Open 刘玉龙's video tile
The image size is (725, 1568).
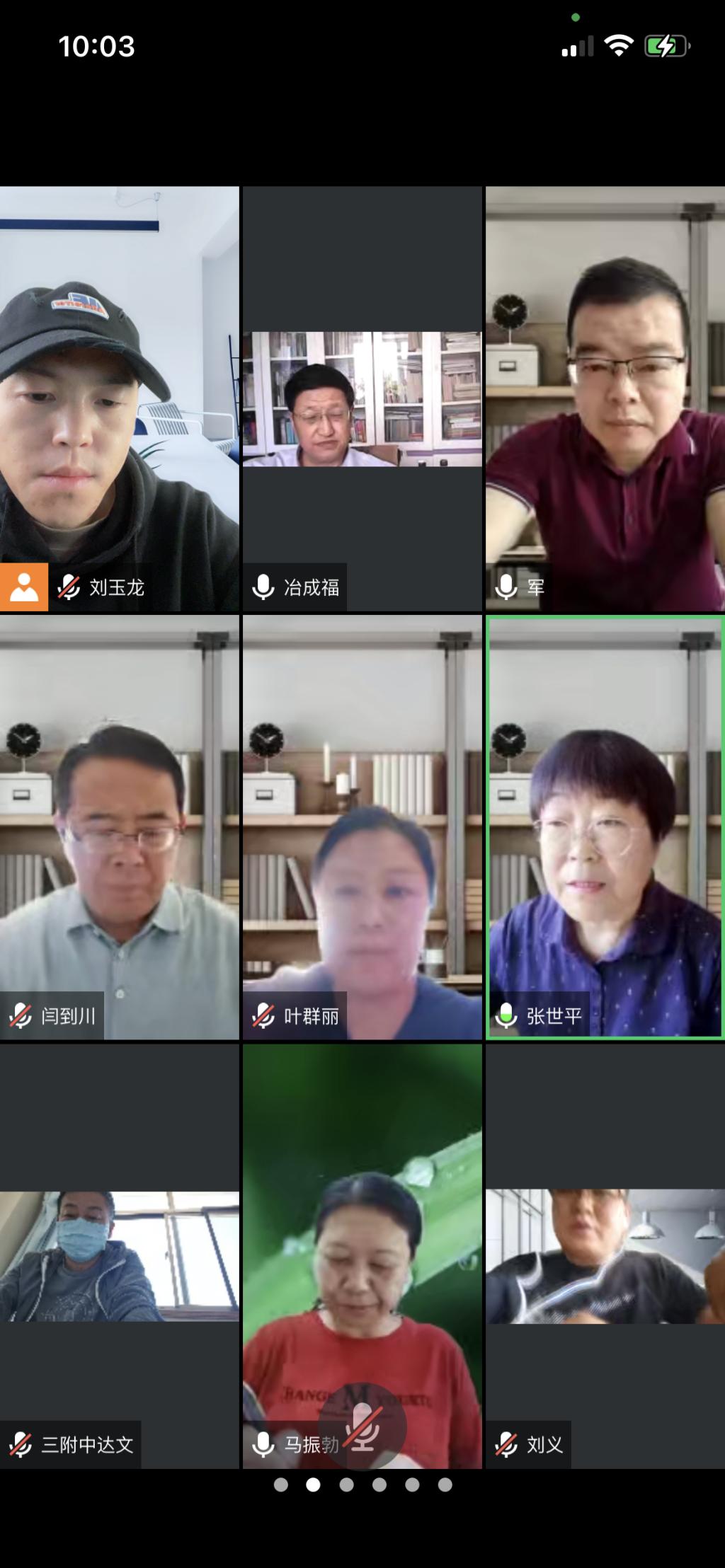pos(119,398)
